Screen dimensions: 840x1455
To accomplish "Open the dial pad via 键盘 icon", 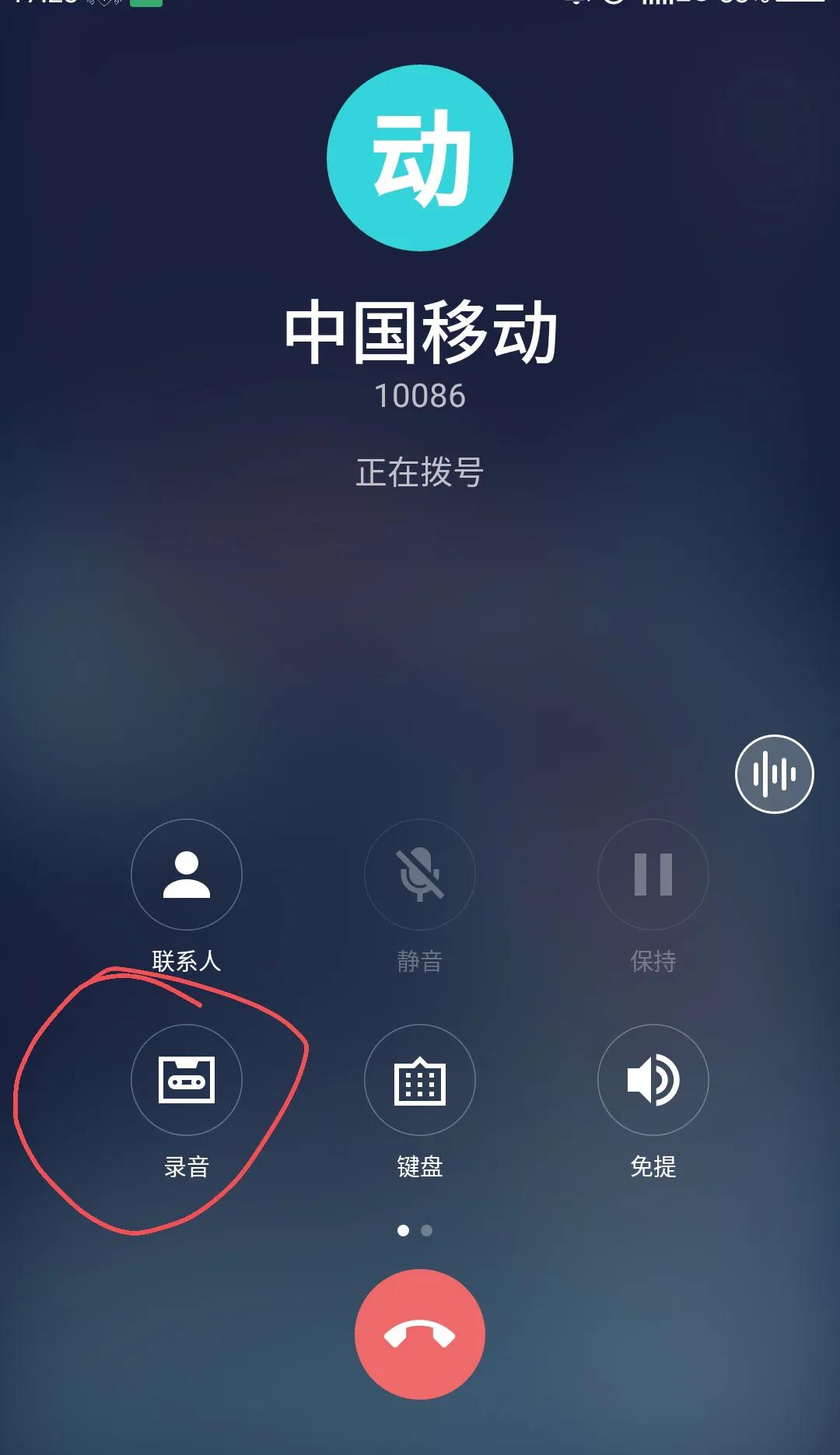I will (420, 1079).
